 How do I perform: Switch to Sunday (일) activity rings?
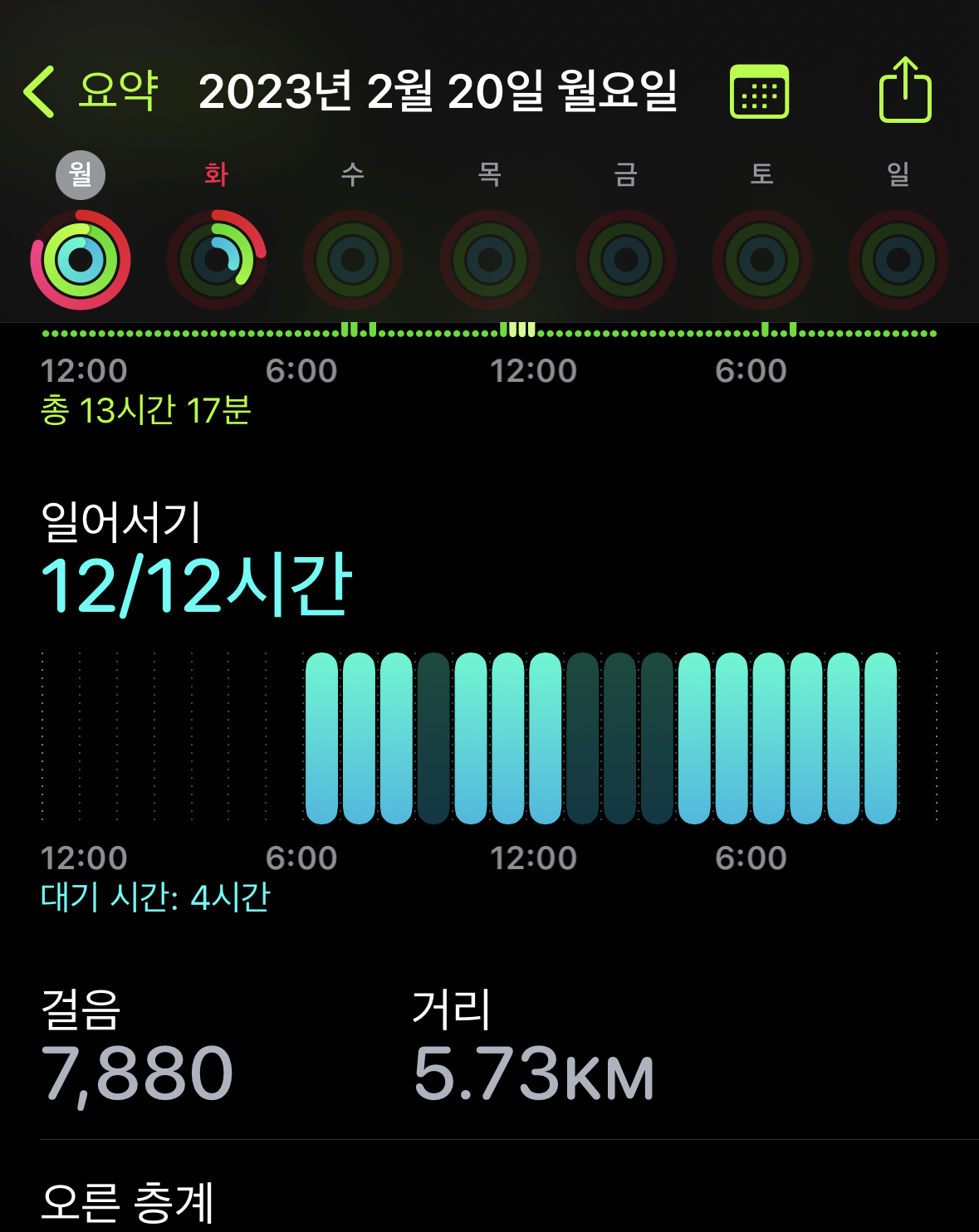[x=898, y=259]
